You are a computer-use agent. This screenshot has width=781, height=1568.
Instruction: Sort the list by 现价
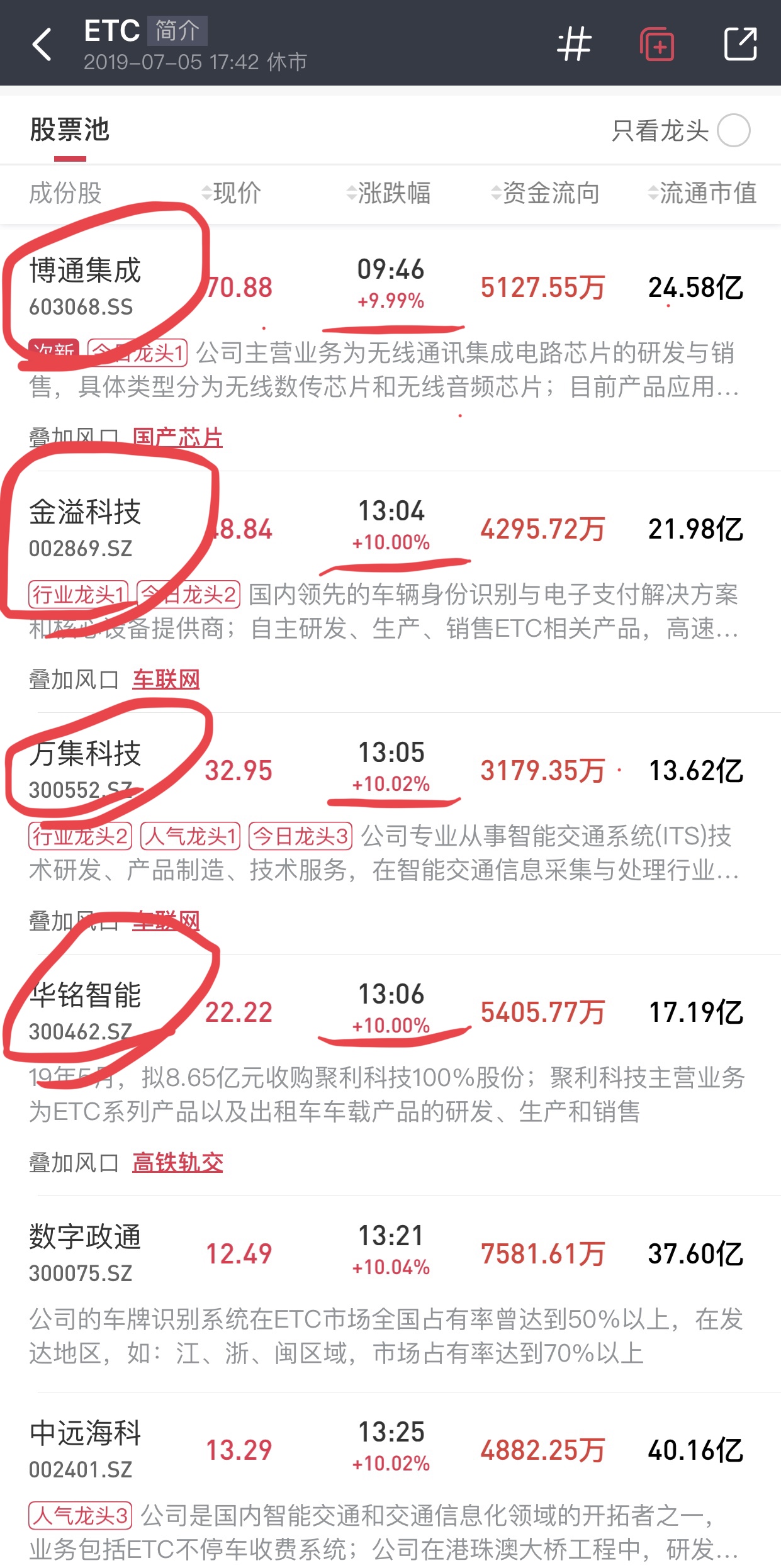232,193
